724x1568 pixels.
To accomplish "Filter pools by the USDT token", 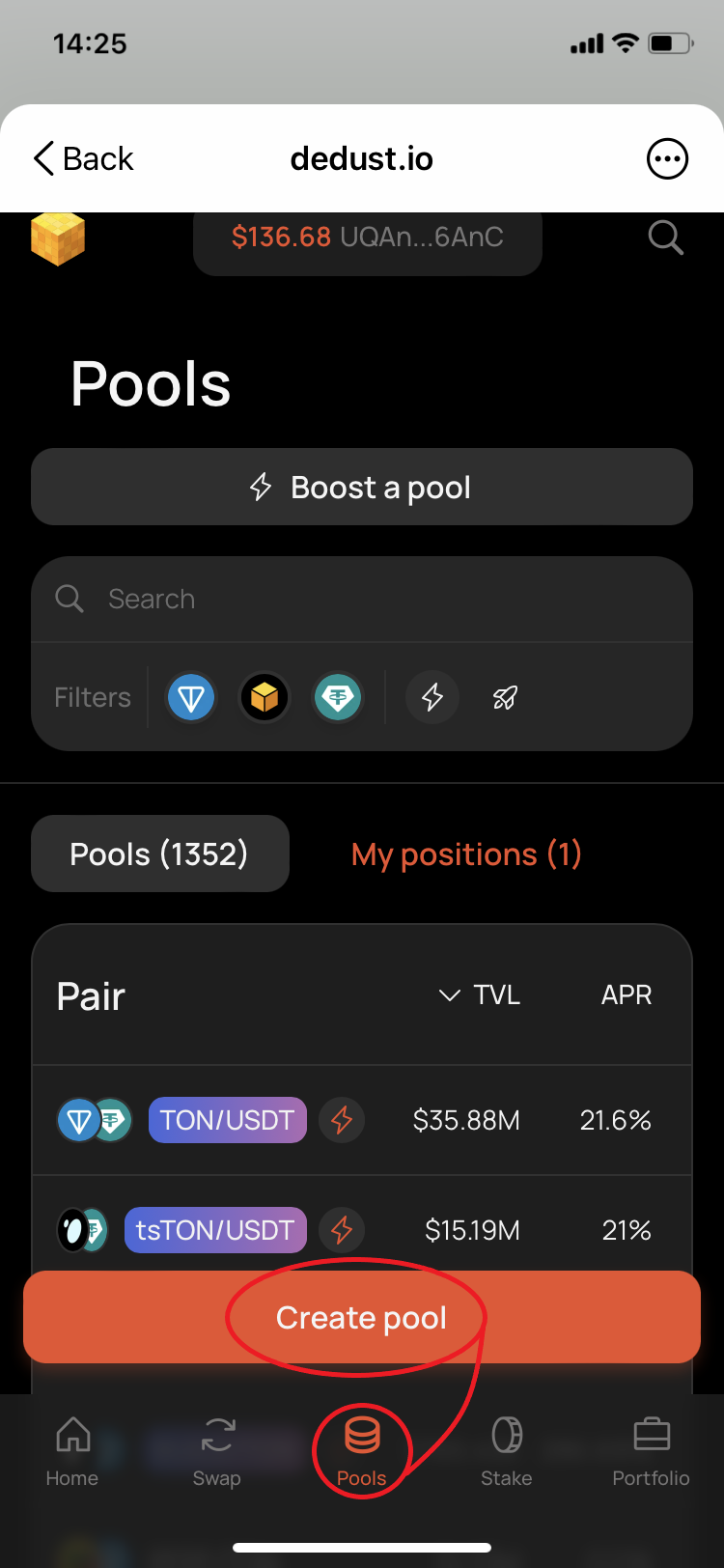I will [x=338, y=697].
